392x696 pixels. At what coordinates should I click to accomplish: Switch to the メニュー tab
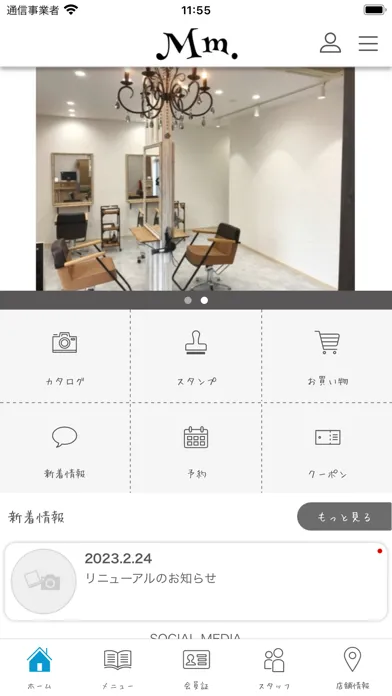click(118, 668)
